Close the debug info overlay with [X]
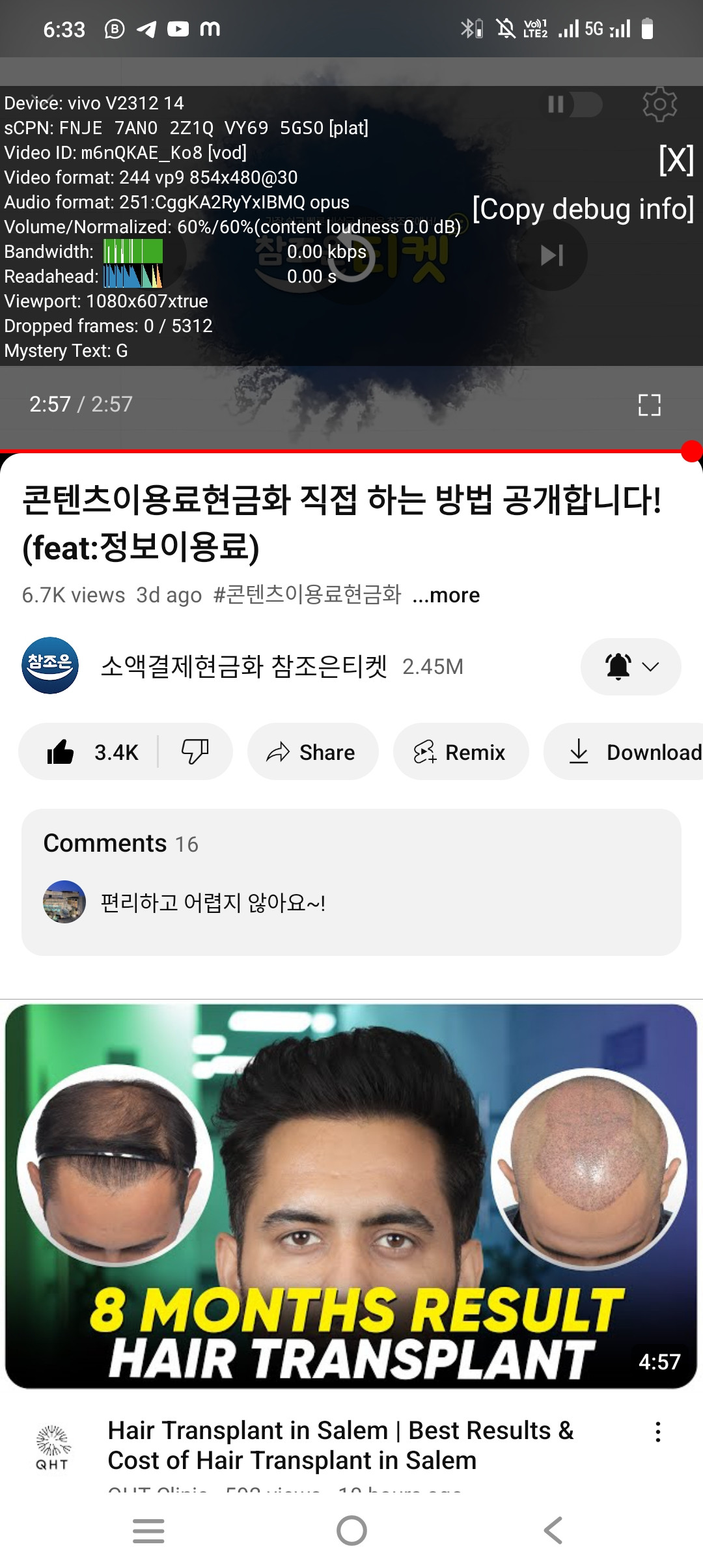The width and height of the screenshot is (703, 1568). coord(676,160)
